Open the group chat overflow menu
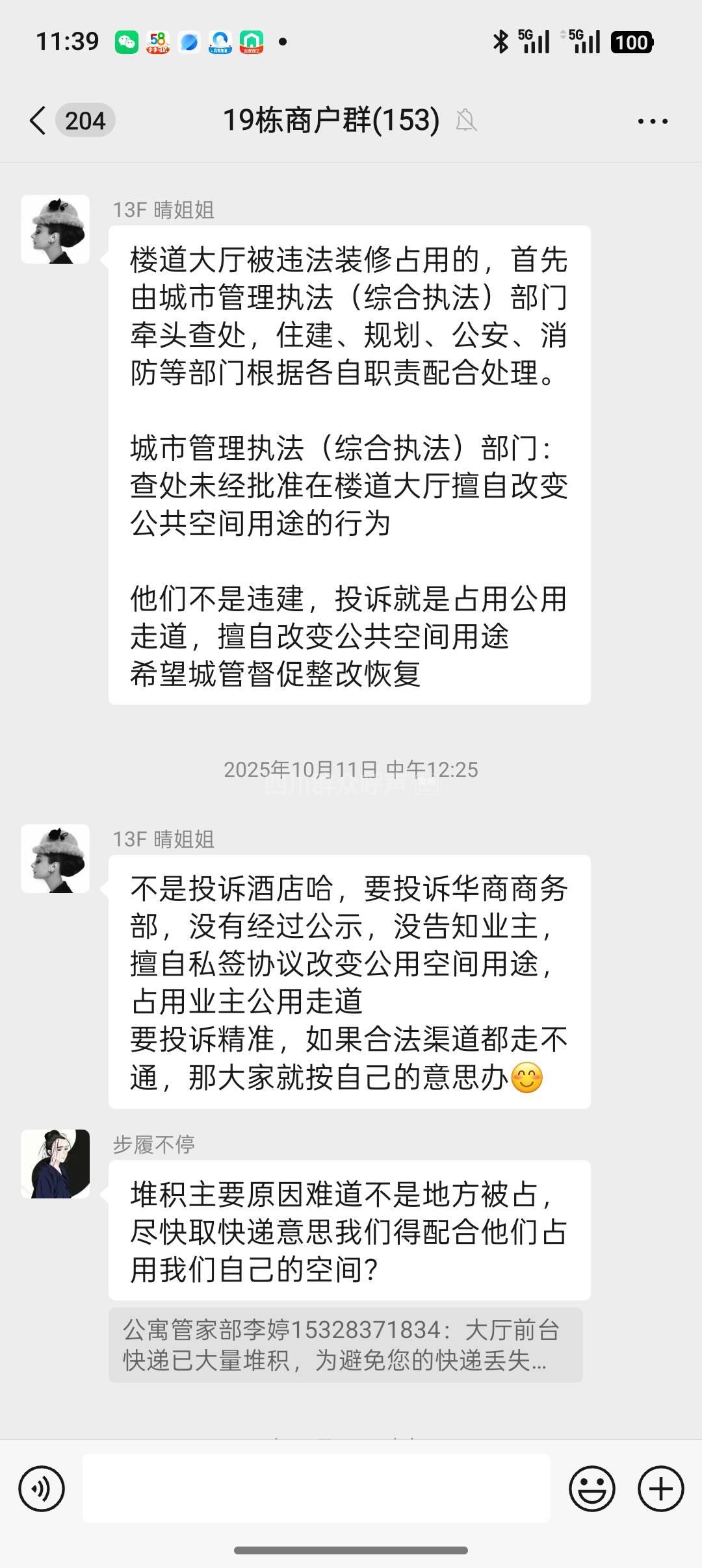702x1568 pixels. [652, 121]
